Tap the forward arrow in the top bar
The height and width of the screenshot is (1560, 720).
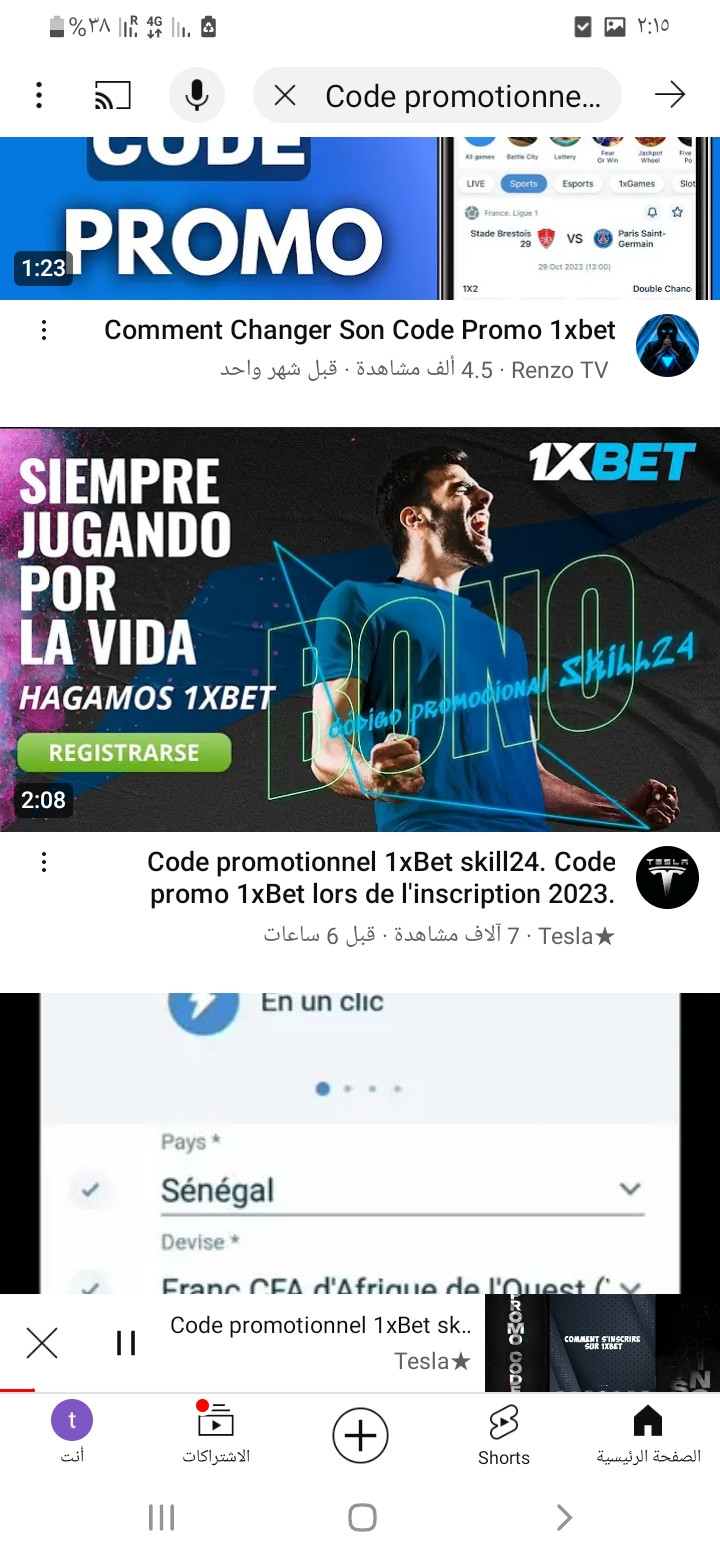(670, 96)
